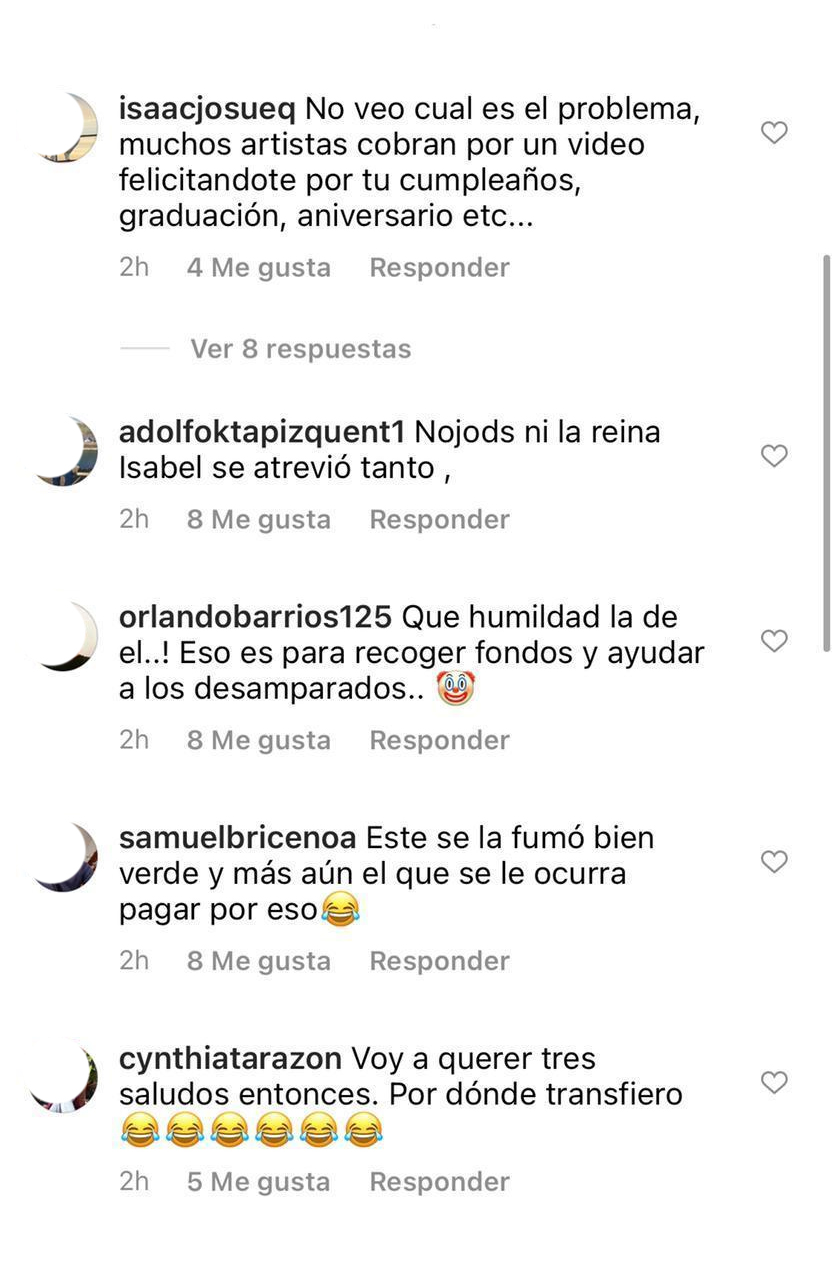
Task: Like isaacjosueq's comment
Action: click(774, 132)
